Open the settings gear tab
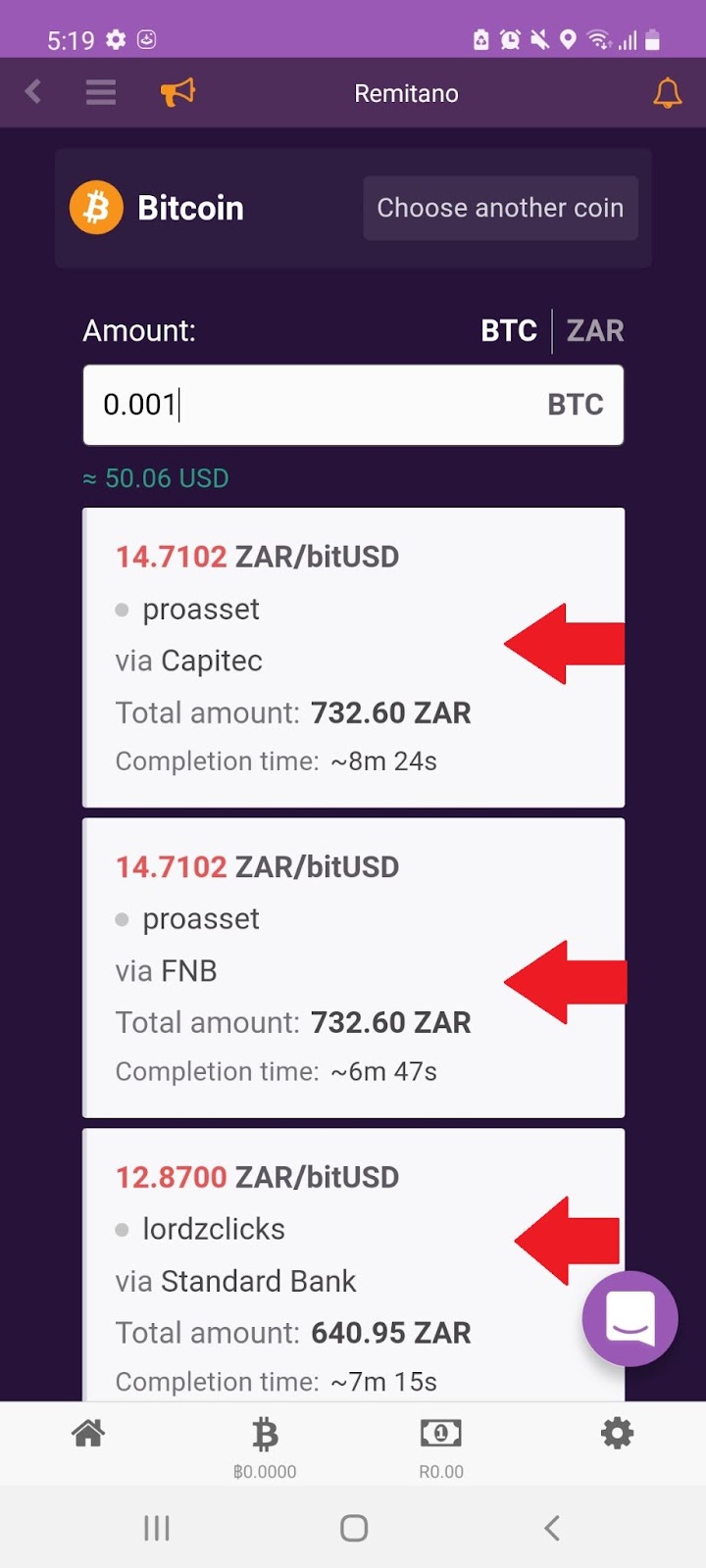The width and height of the screenshot is (706, 1568). pos(618,1435)
